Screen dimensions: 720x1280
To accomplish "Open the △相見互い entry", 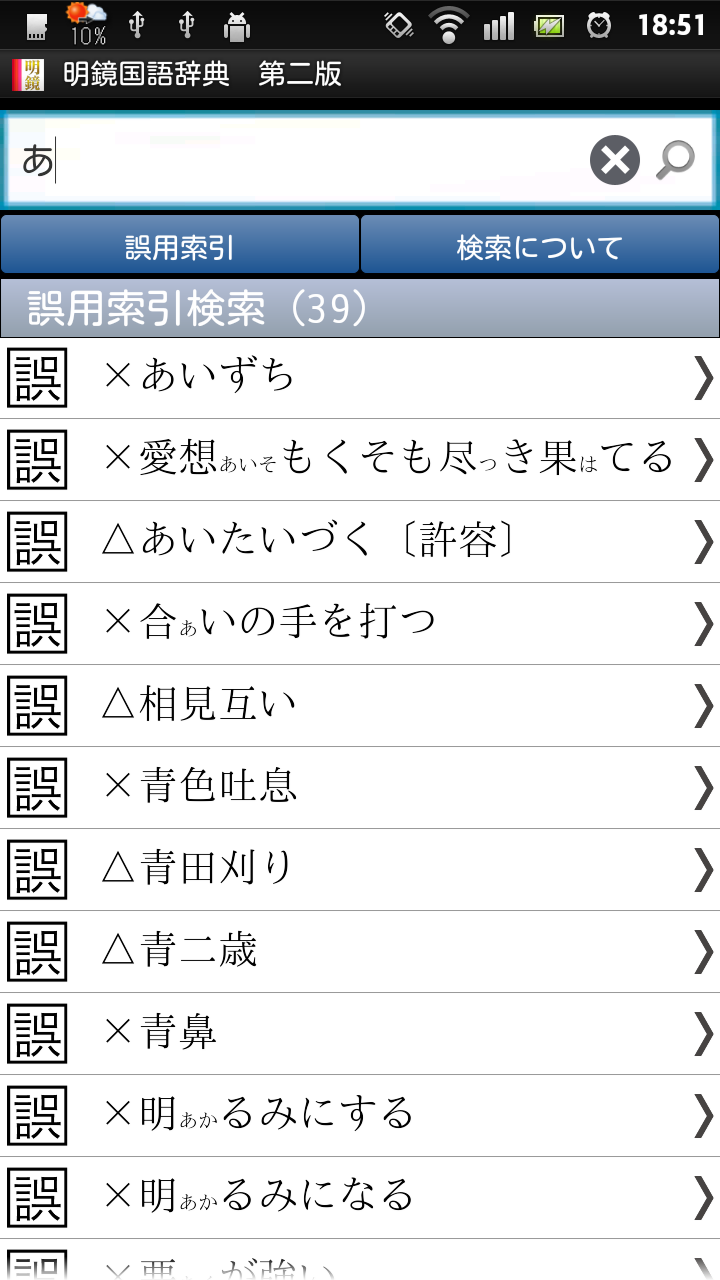I will (360, 706).
